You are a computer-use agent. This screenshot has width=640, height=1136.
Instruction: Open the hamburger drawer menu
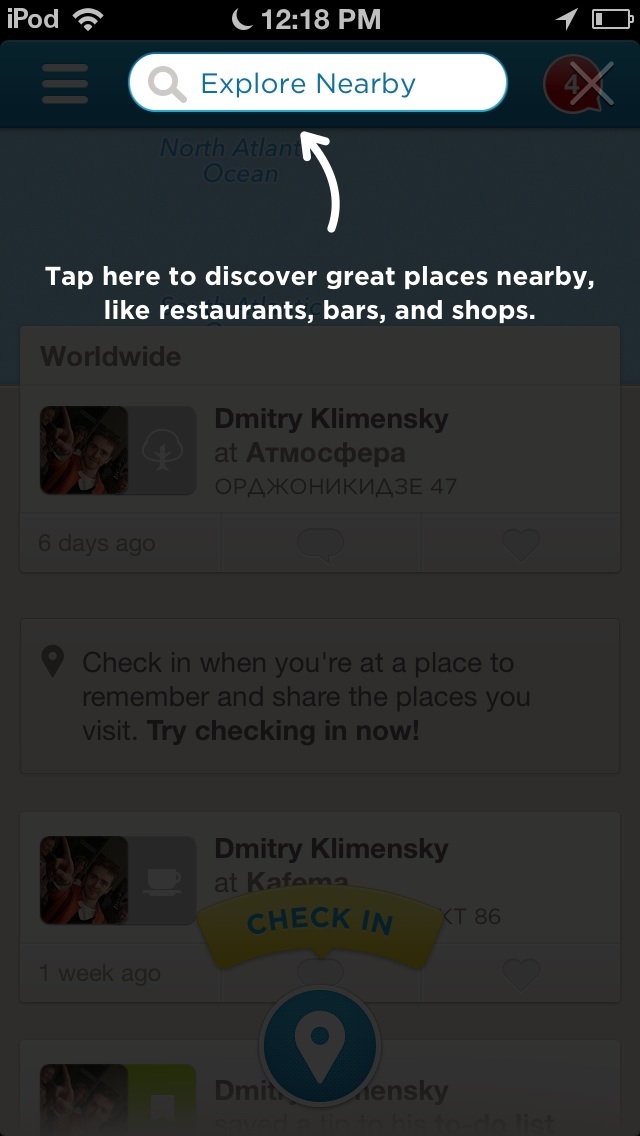pos(65,83)
